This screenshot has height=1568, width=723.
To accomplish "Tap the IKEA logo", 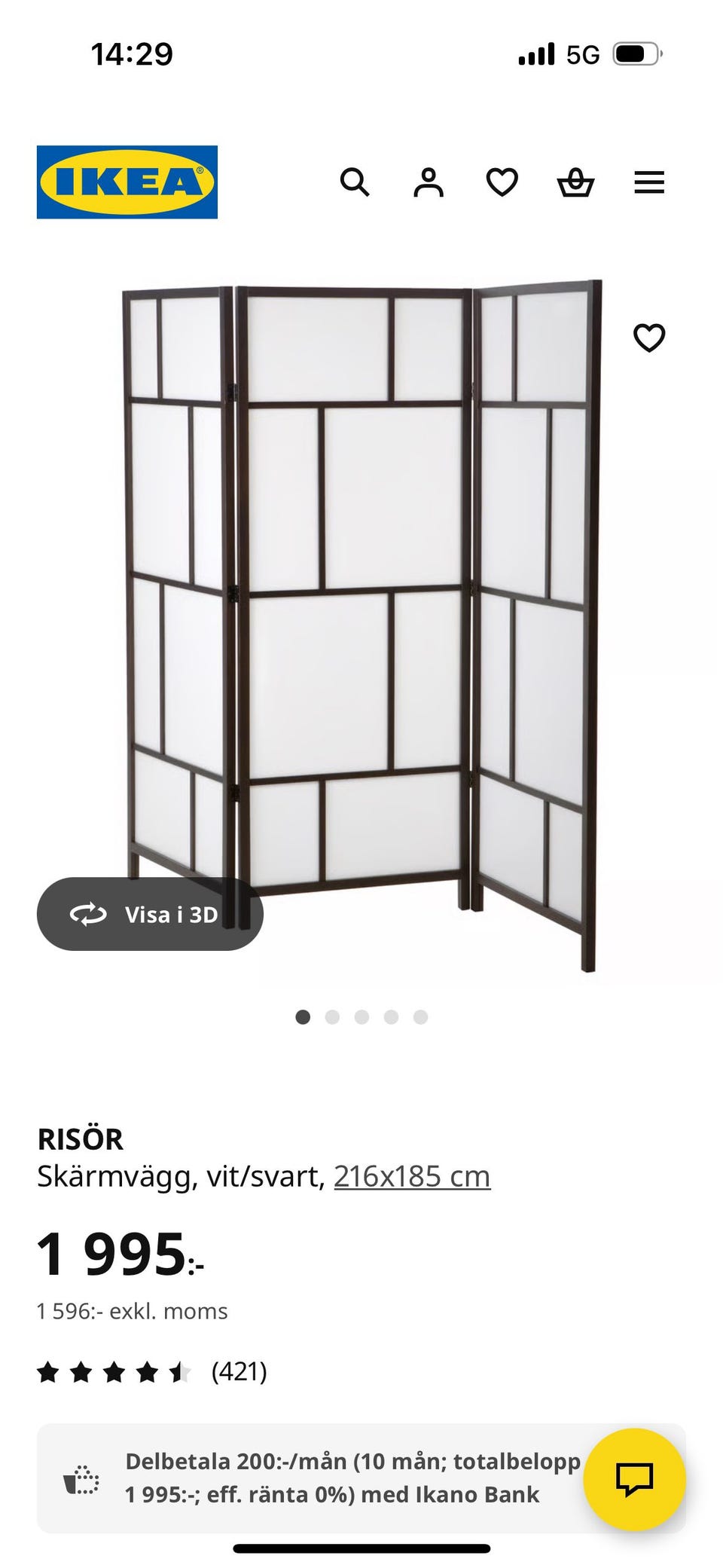I will point(127,181).
